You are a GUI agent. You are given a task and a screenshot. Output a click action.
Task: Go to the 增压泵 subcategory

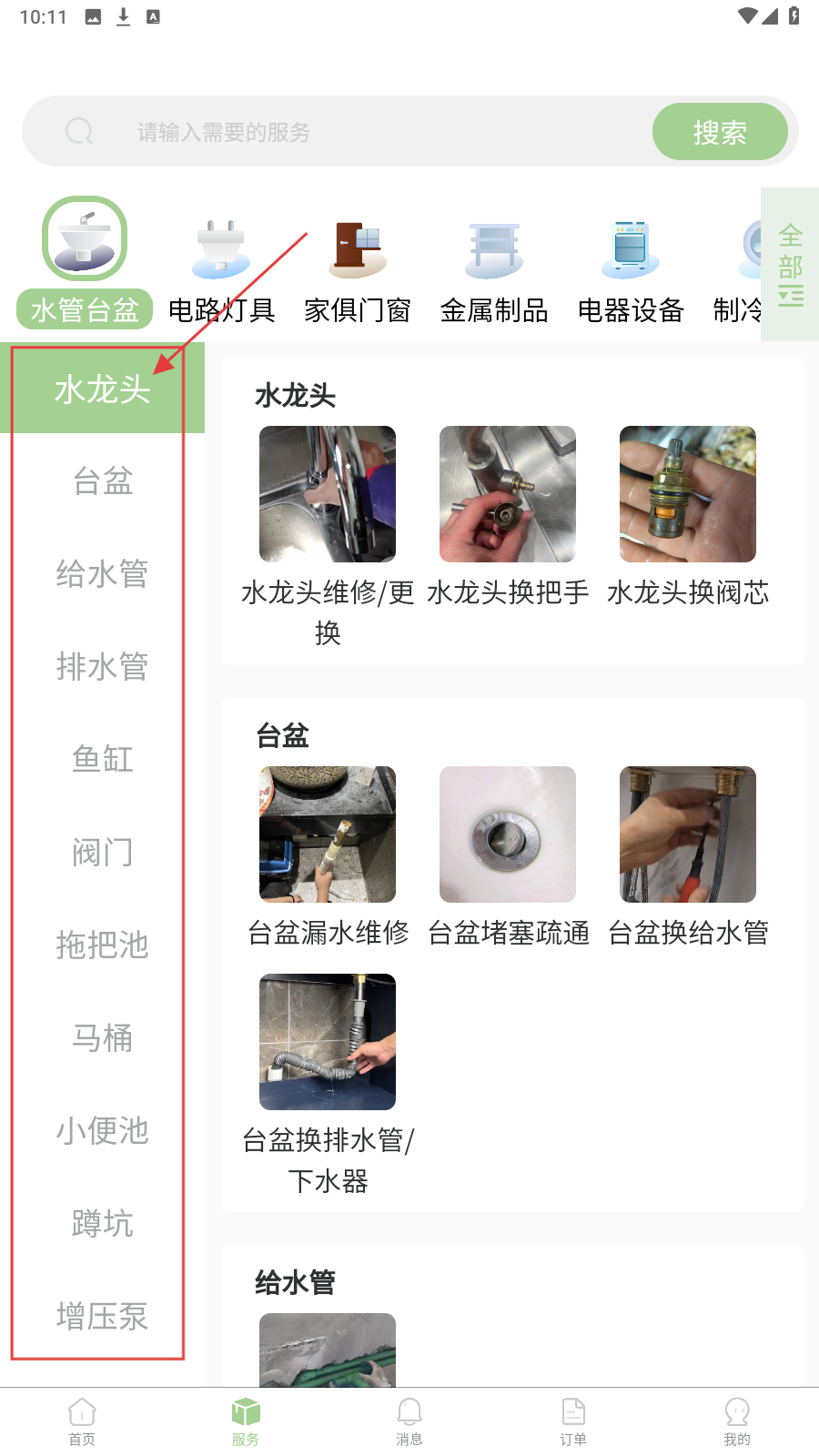[x=102, y=1316]
